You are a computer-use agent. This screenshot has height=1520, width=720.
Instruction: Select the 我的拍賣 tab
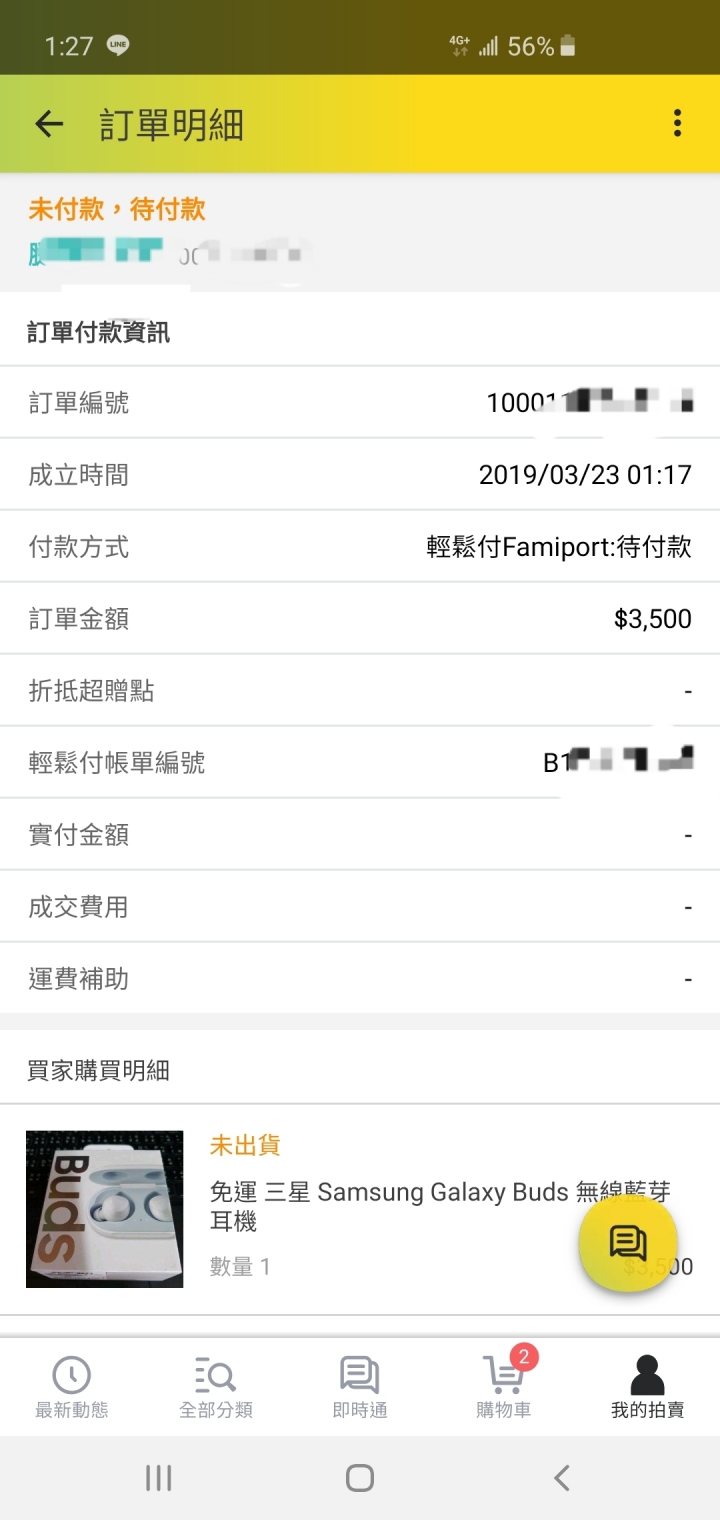648,1388
